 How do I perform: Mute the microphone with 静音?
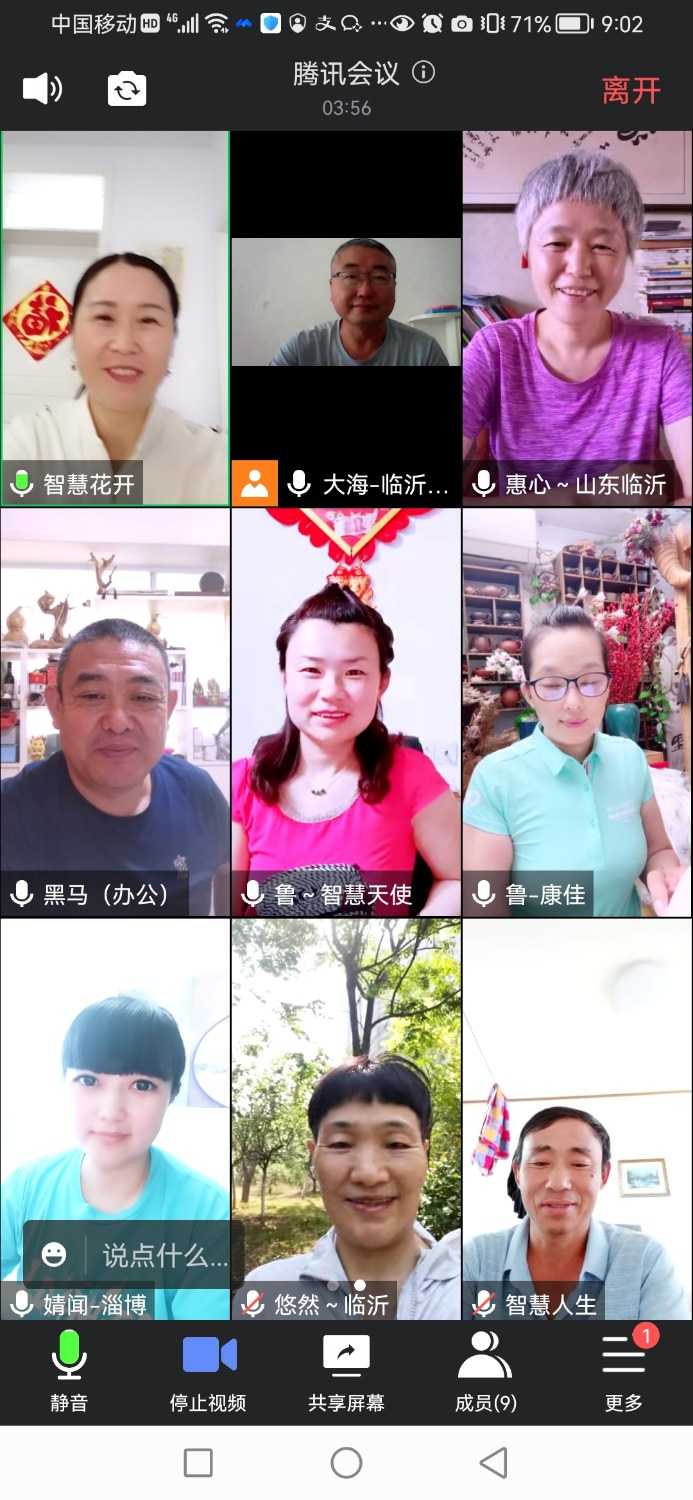coord(69,1371)
